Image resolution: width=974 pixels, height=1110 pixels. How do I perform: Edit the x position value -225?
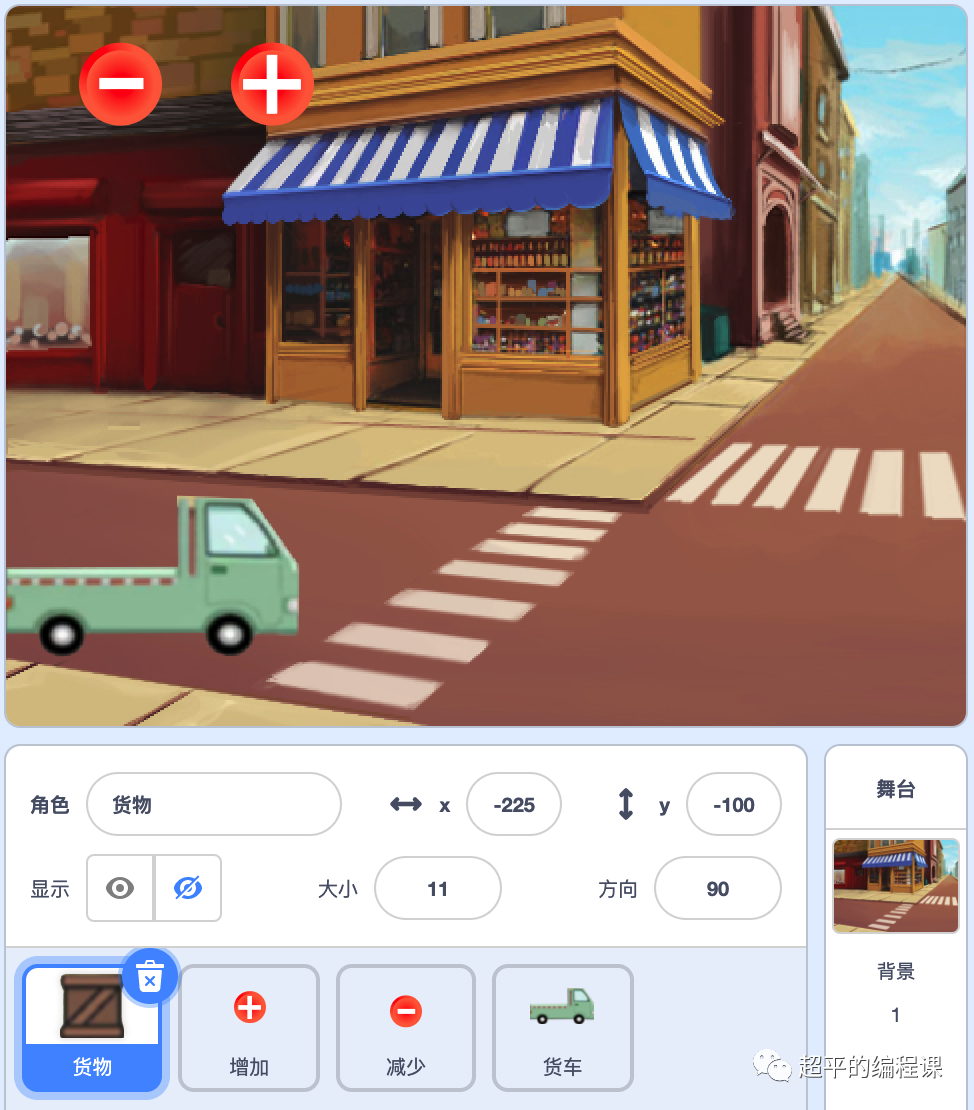point(514,804)
